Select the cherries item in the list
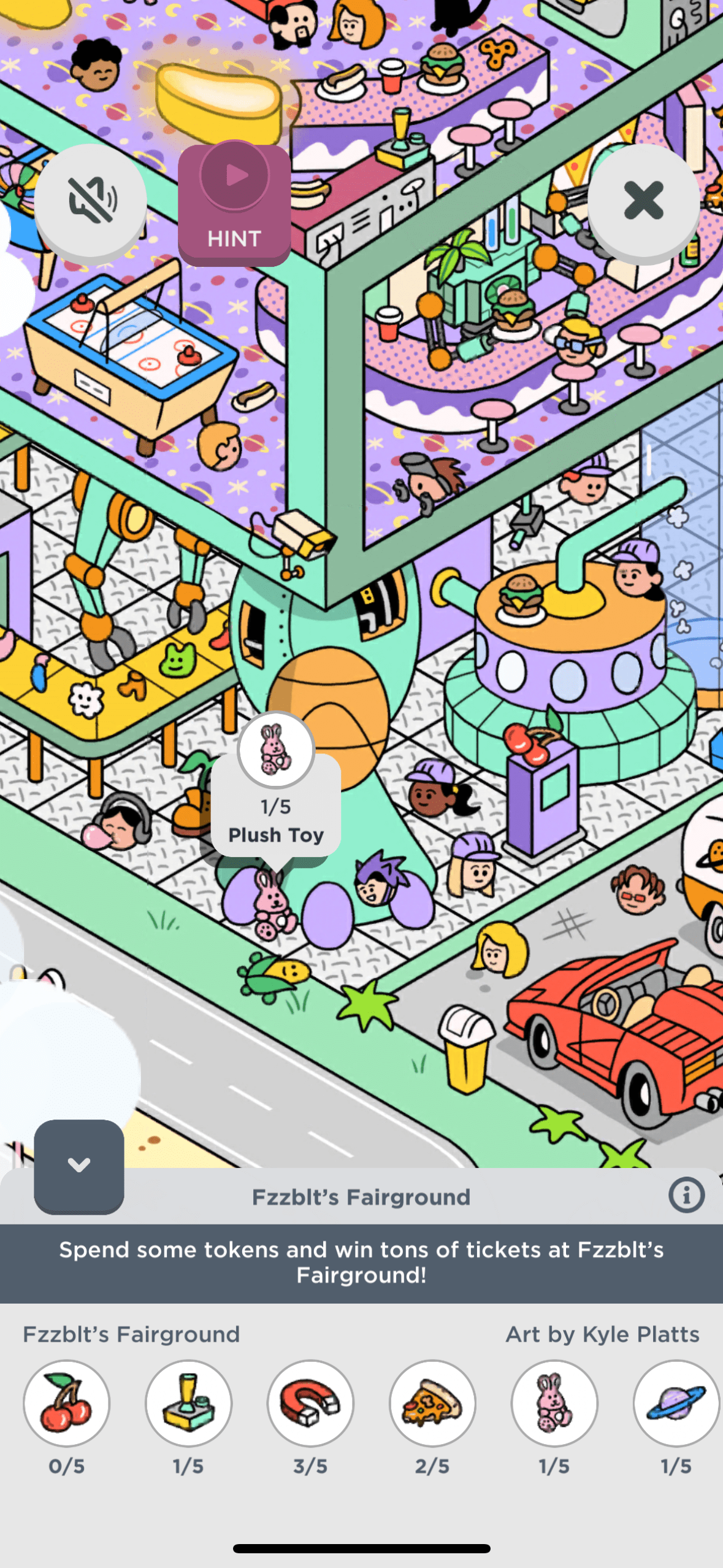The width and height of the screenshot is (723, 1568). click(66, 1403)
